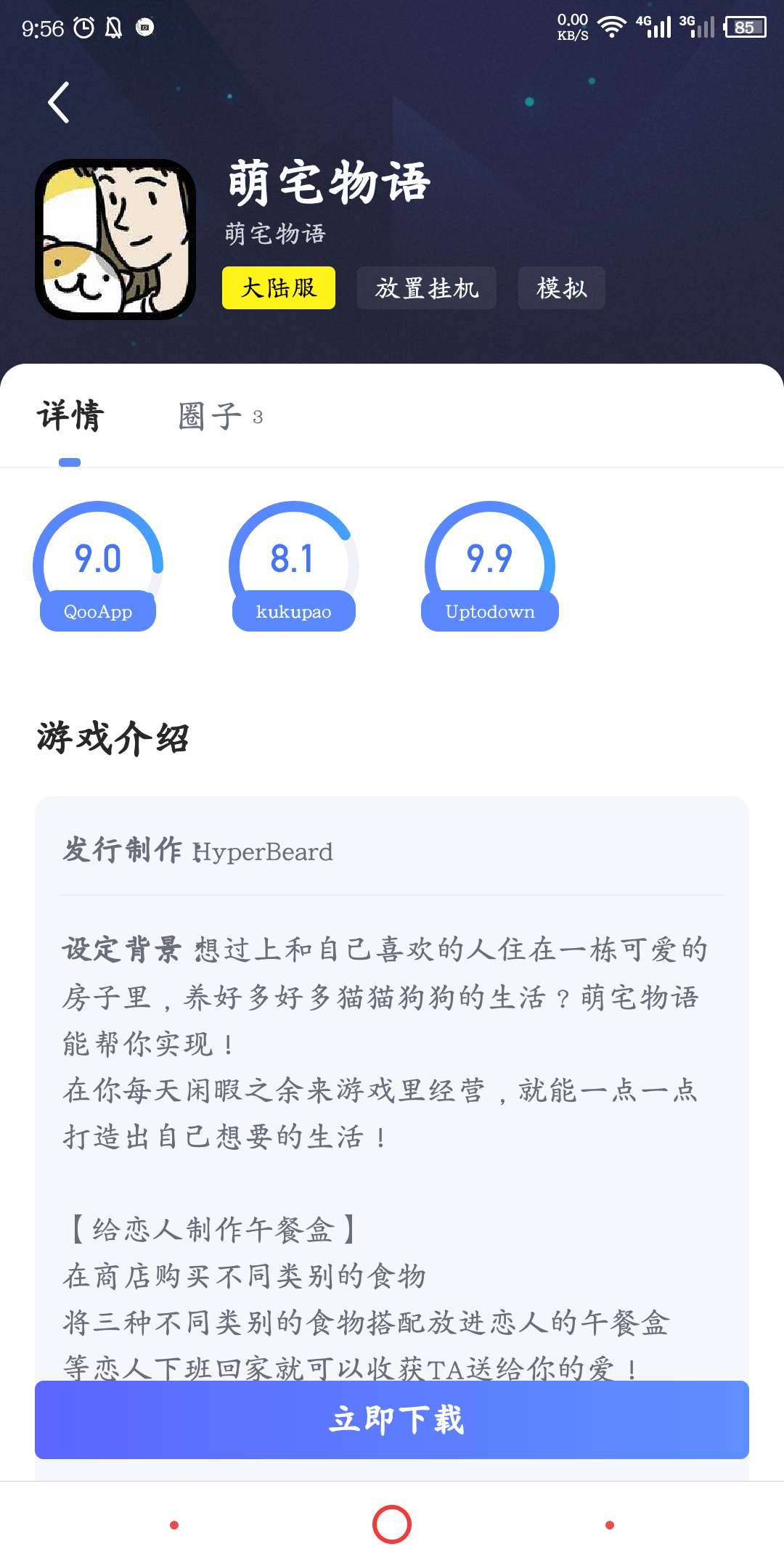Open the QooApp 9.0 rating
Viewport: 784px width, 1568px height.
[x=98, y=566]
